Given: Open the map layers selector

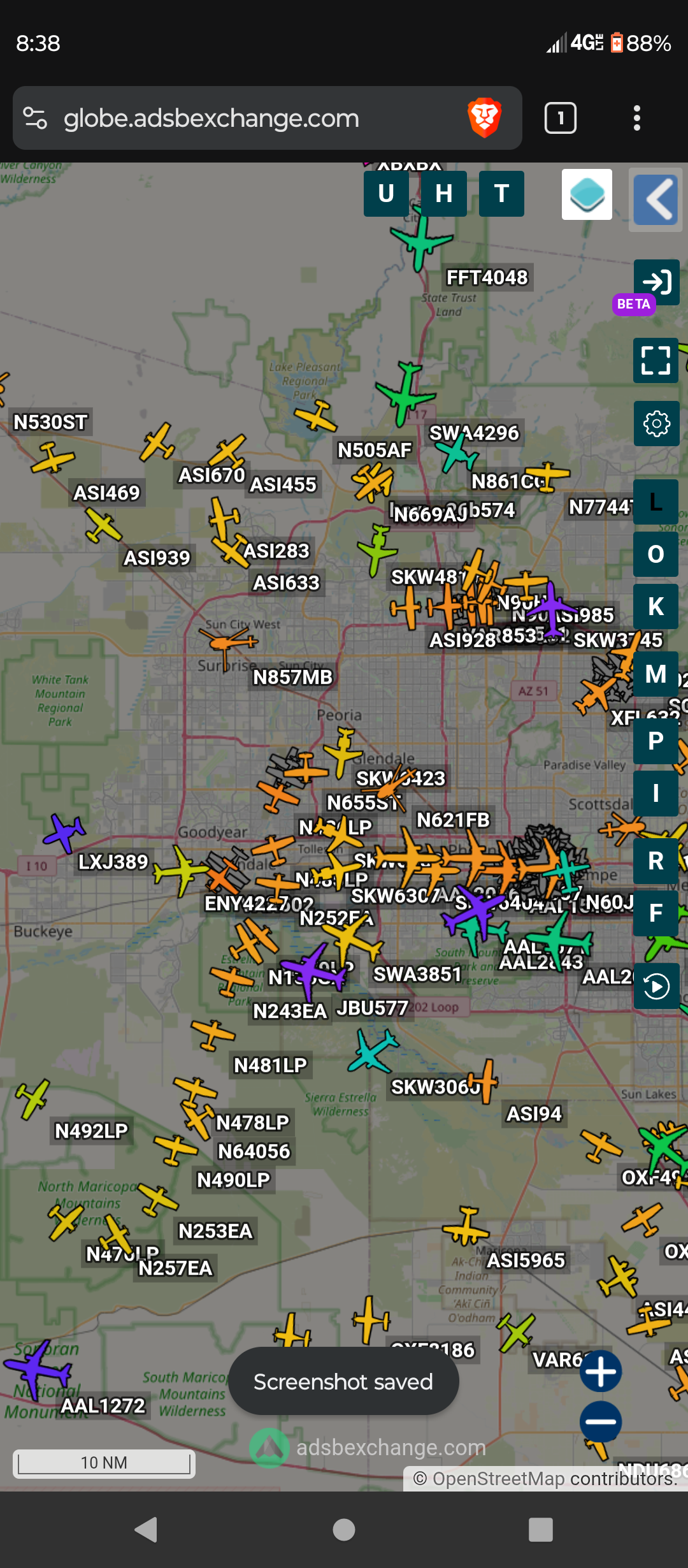Looking at the screenshot, I should [587, 194].
